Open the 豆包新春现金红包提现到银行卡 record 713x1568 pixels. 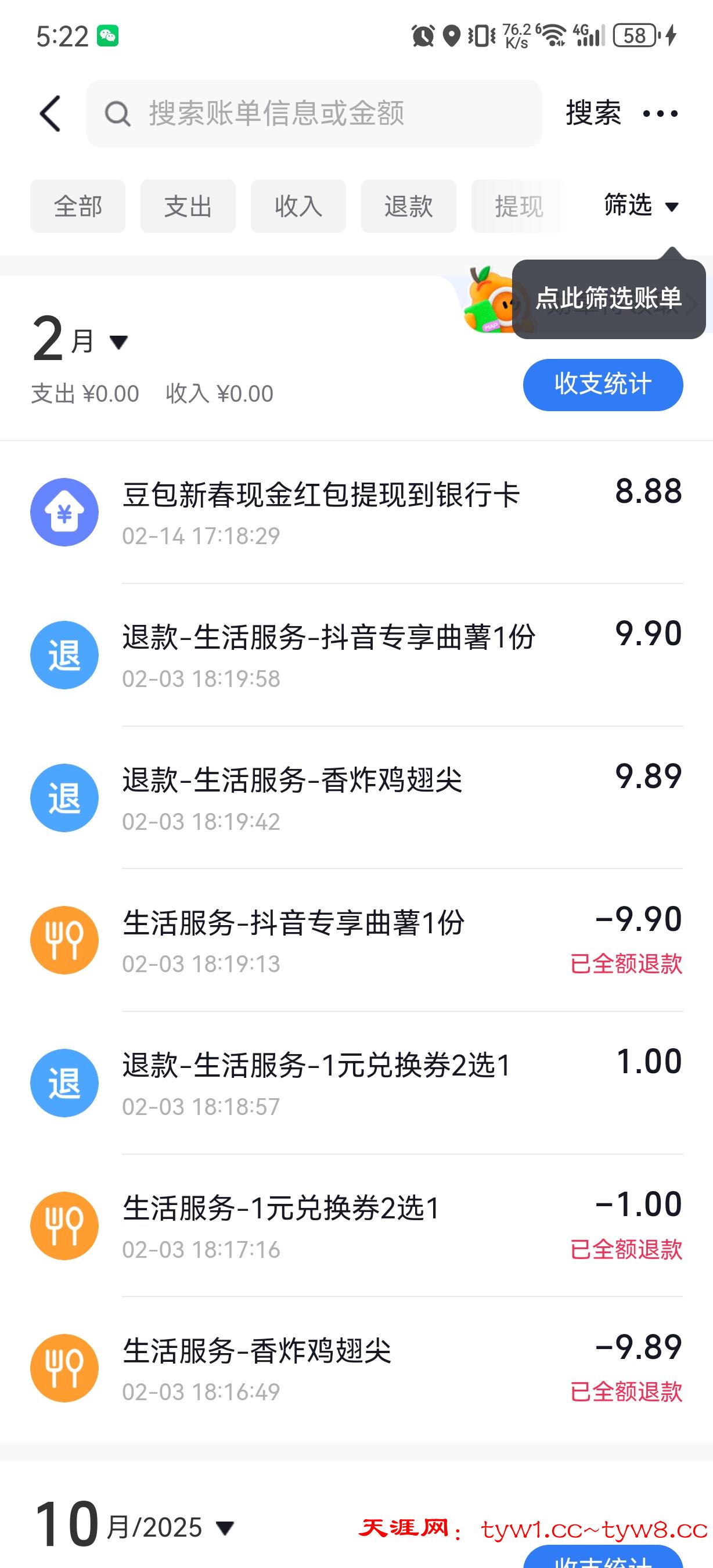click(356, 513)
